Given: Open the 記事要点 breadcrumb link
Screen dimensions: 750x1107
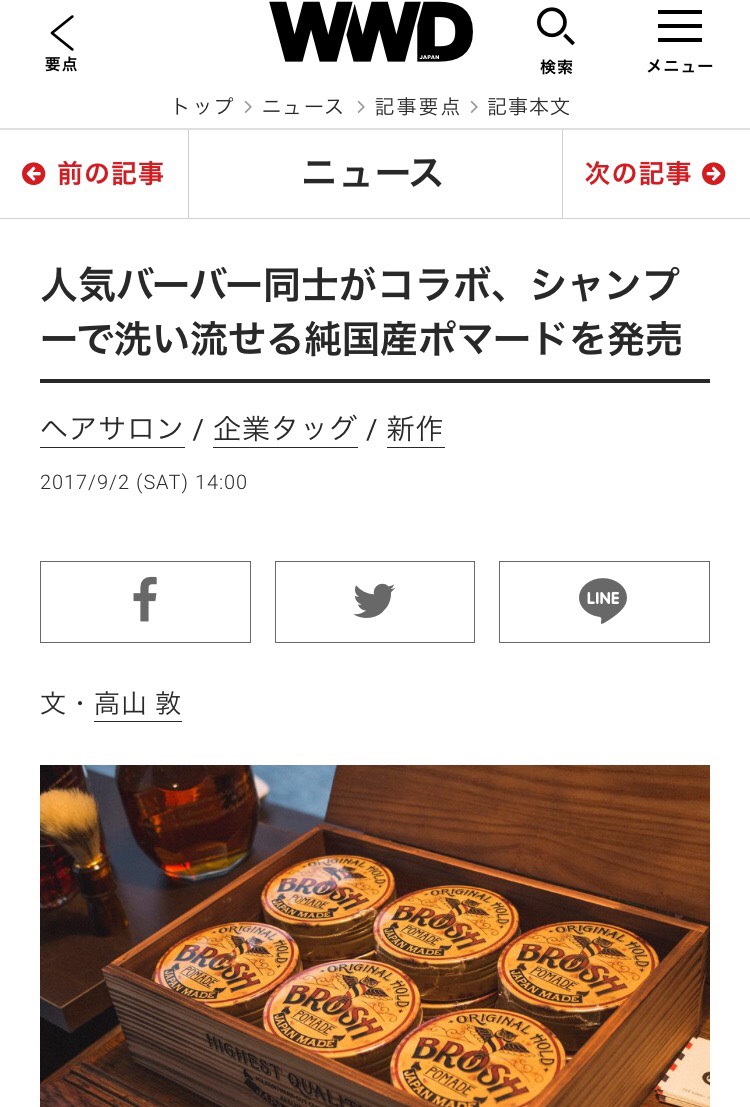Looking at the screenshot, I should [417, 107].
